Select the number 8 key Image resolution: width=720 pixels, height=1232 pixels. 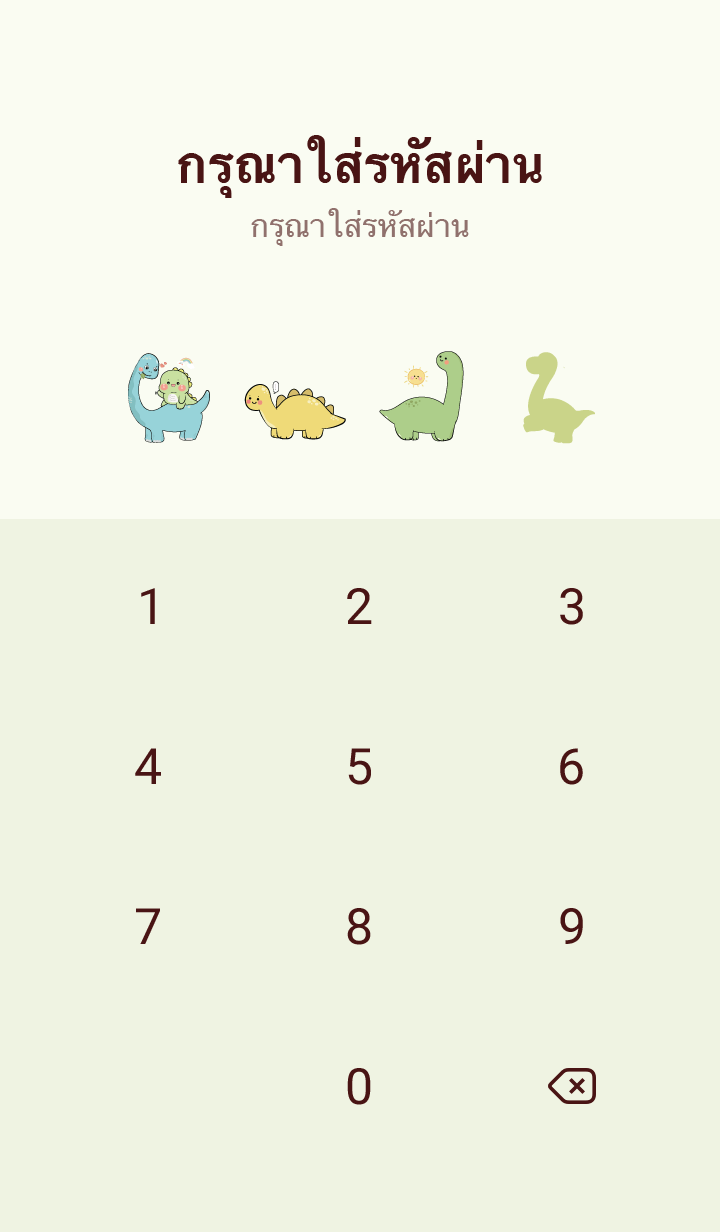359,927
